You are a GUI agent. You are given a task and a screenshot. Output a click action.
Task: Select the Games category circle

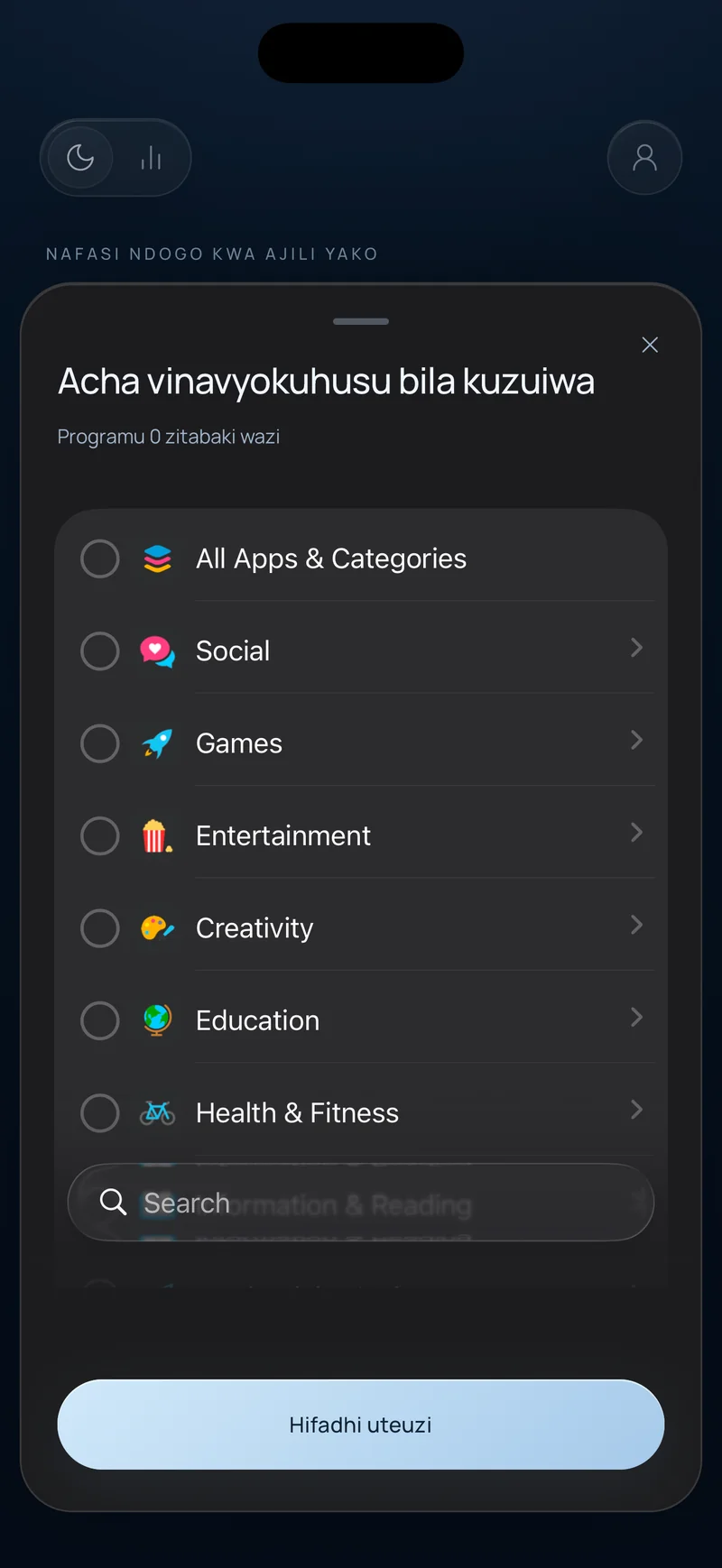pyautogui.click(x=100, y=743)
